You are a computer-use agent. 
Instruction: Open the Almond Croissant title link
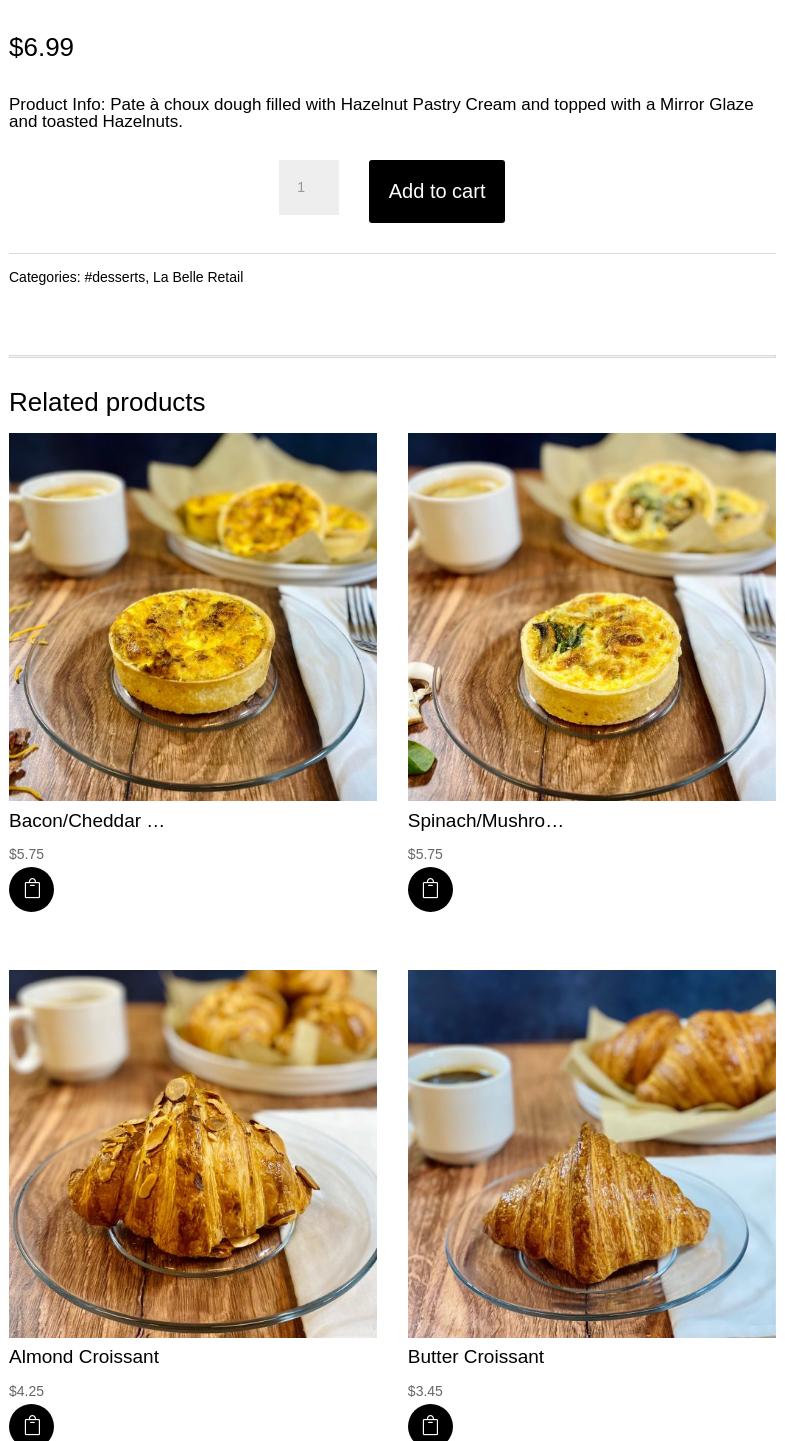(84, 1357)
